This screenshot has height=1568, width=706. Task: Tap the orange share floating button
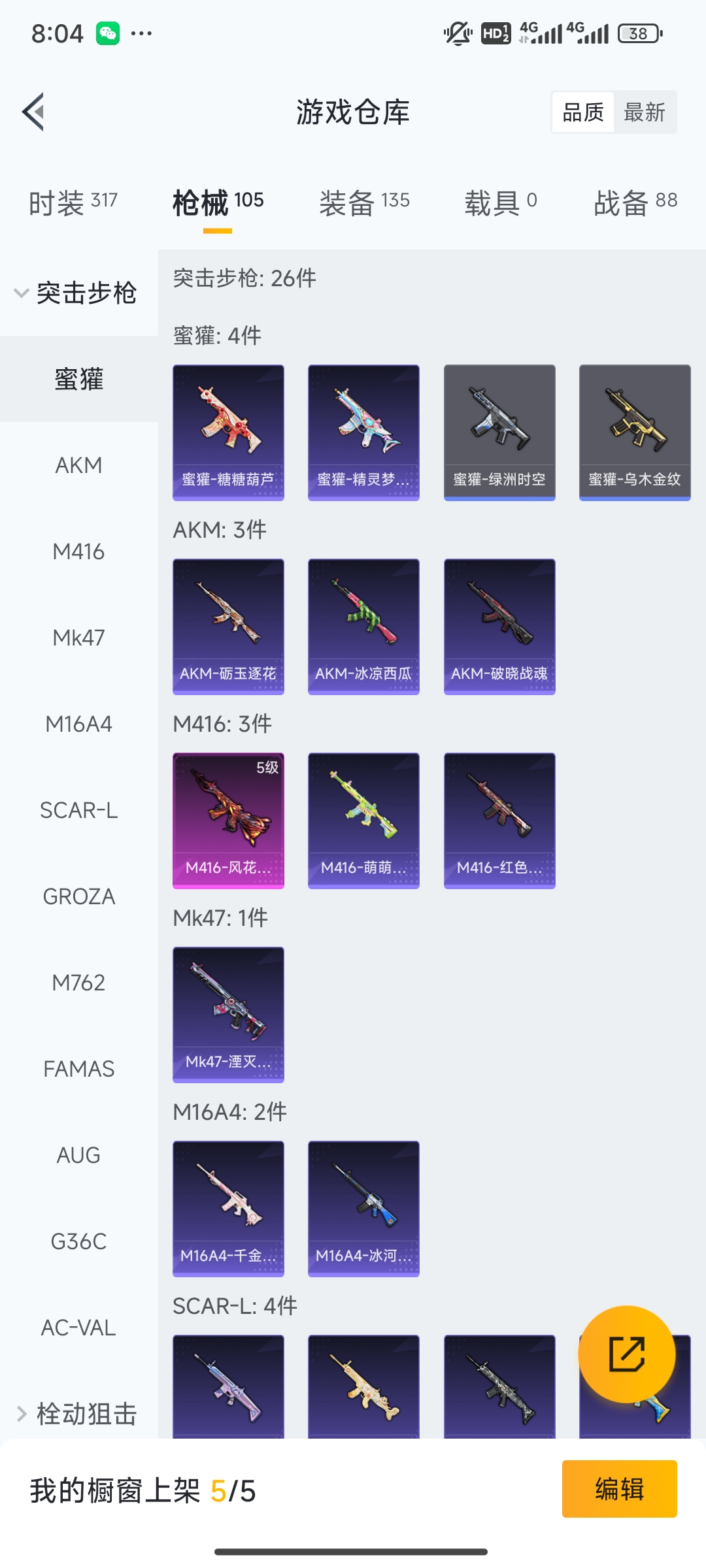pyautogui.click(x=626, y=1354)
